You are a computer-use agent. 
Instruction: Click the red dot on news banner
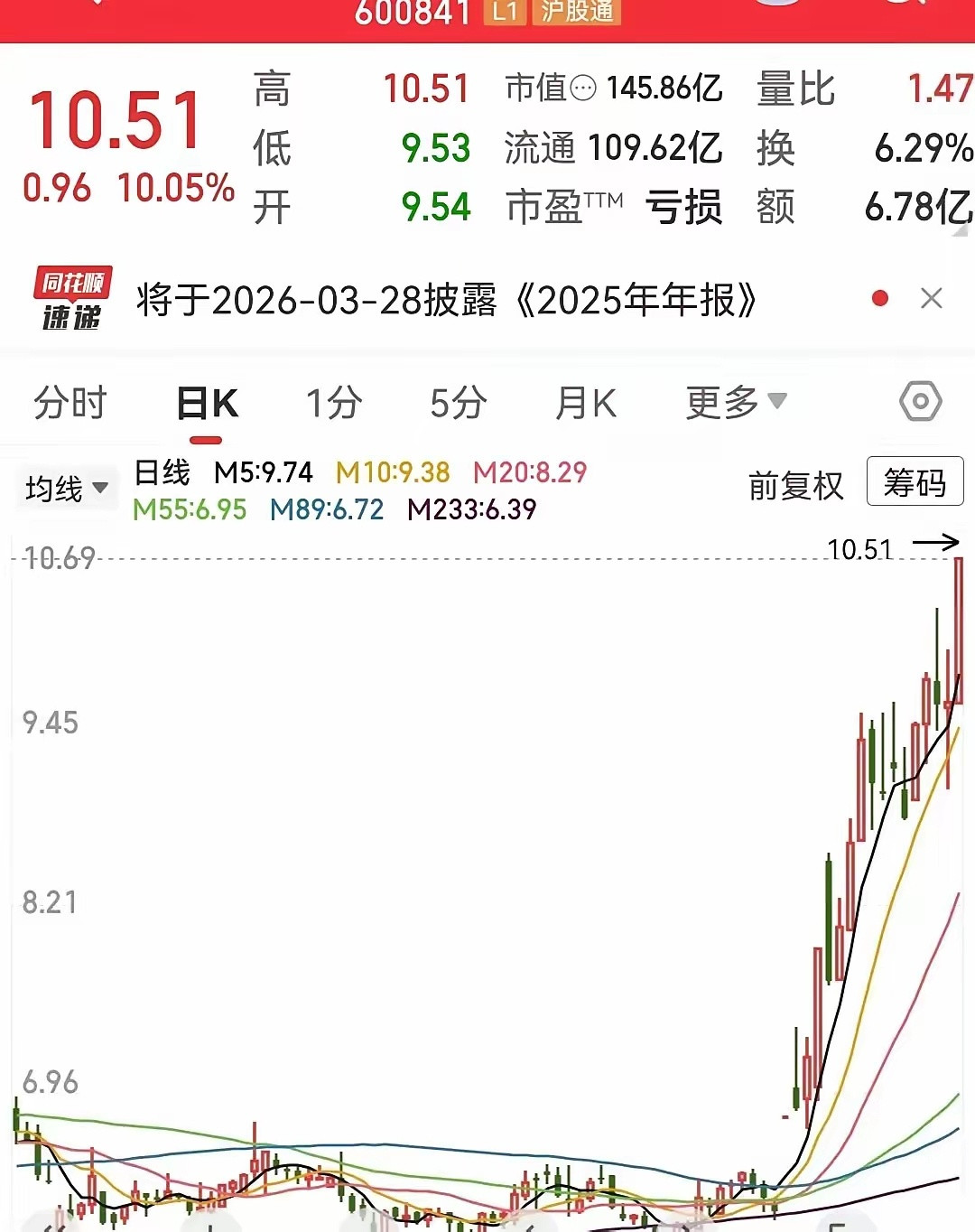click(880, 298)
